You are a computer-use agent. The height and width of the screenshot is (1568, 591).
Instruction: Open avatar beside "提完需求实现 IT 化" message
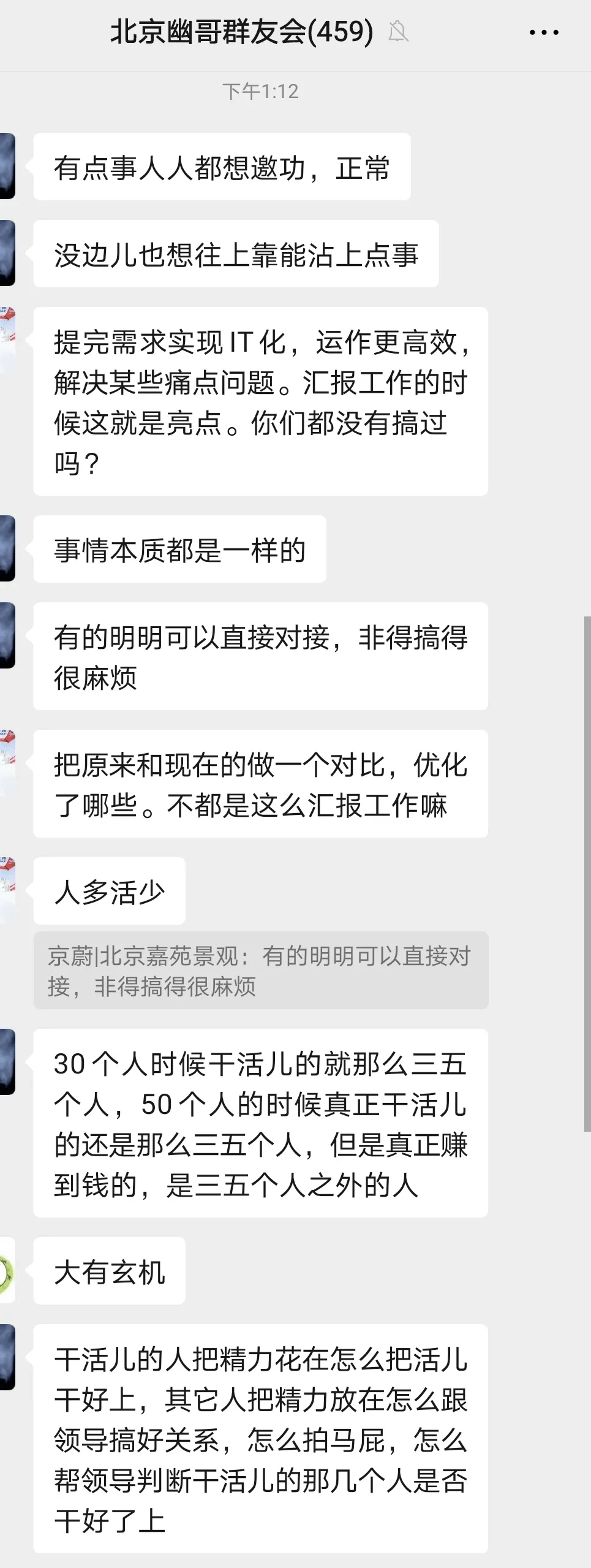click(x=7, y=340)
